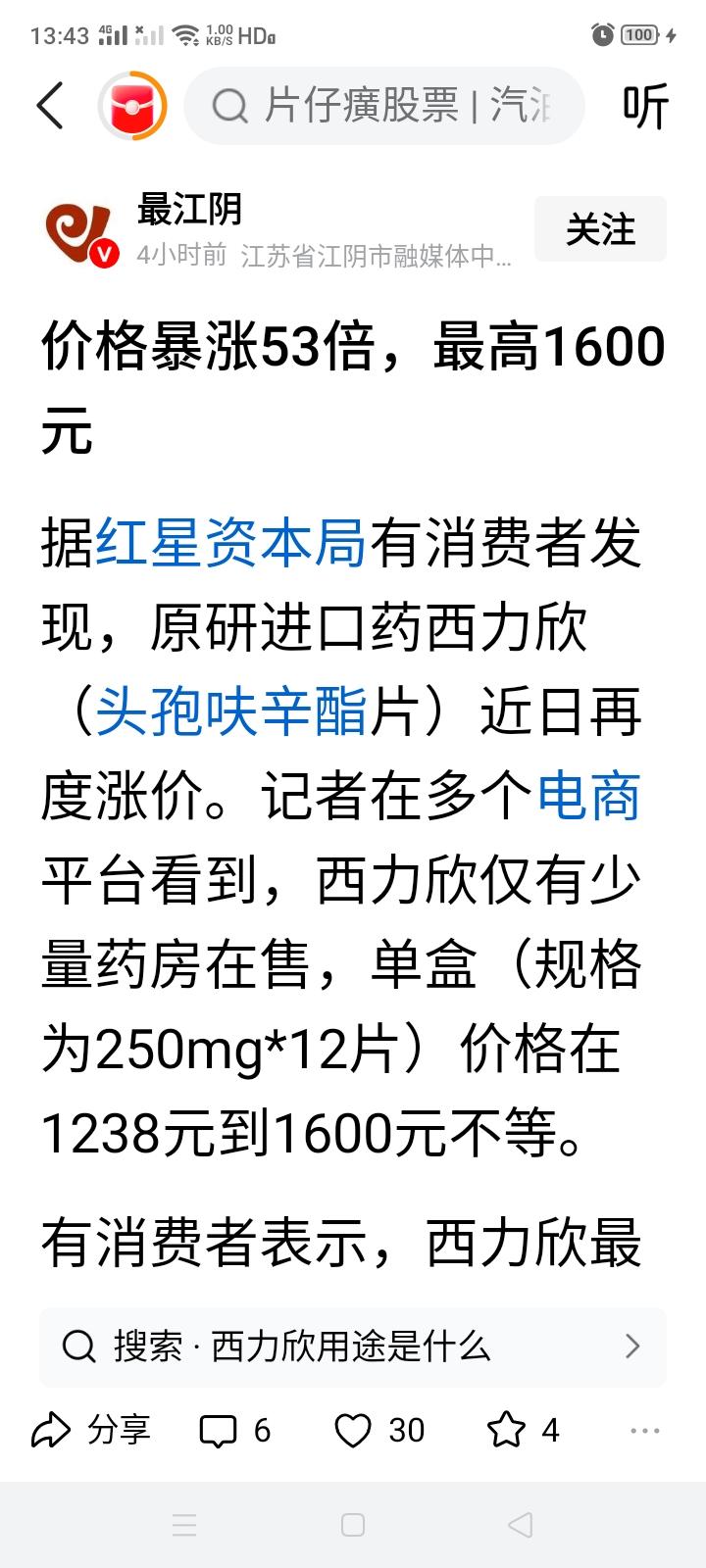Enable listening mode via the 听 button
The width and height of the screenshot is (706, 1568).
[648, 106]
